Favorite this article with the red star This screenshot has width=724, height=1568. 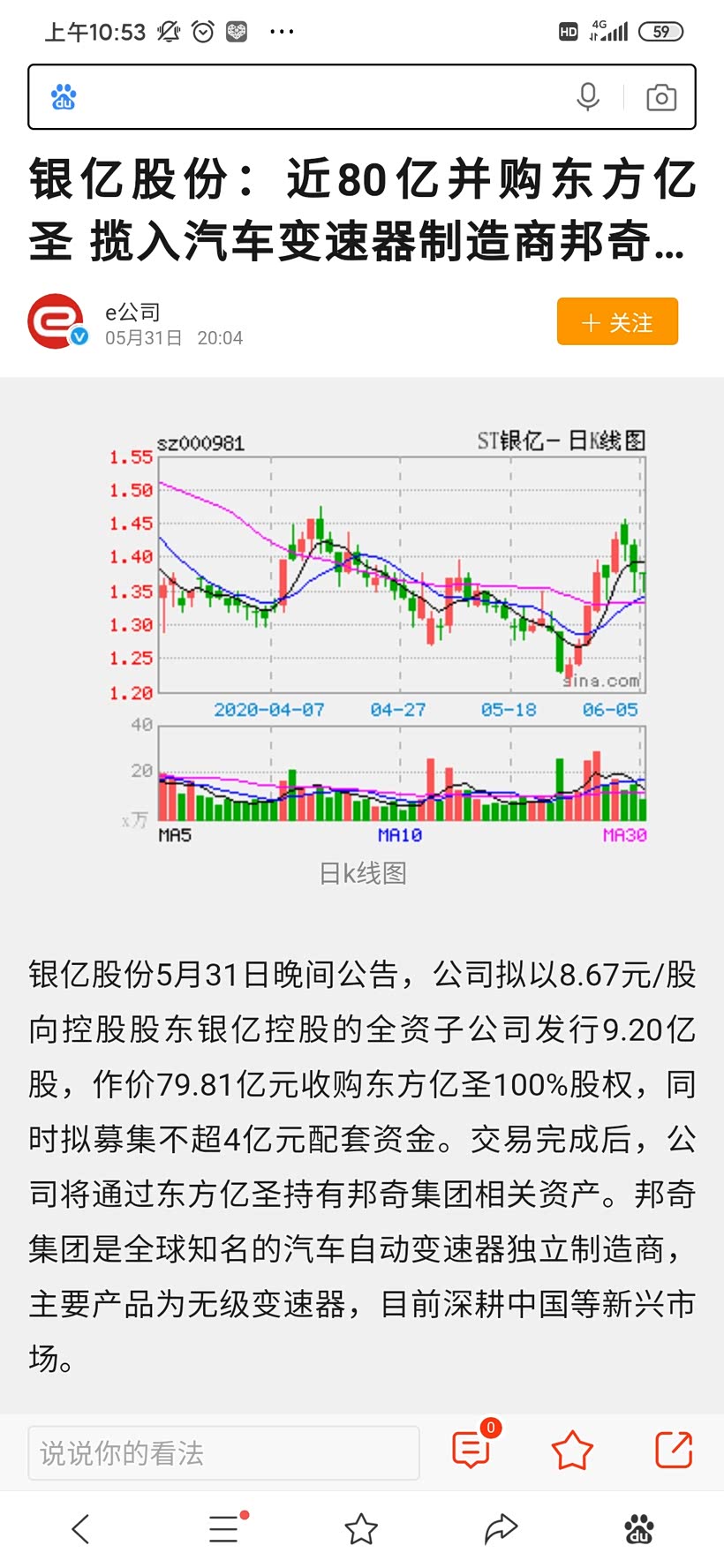pos(572,1451)
